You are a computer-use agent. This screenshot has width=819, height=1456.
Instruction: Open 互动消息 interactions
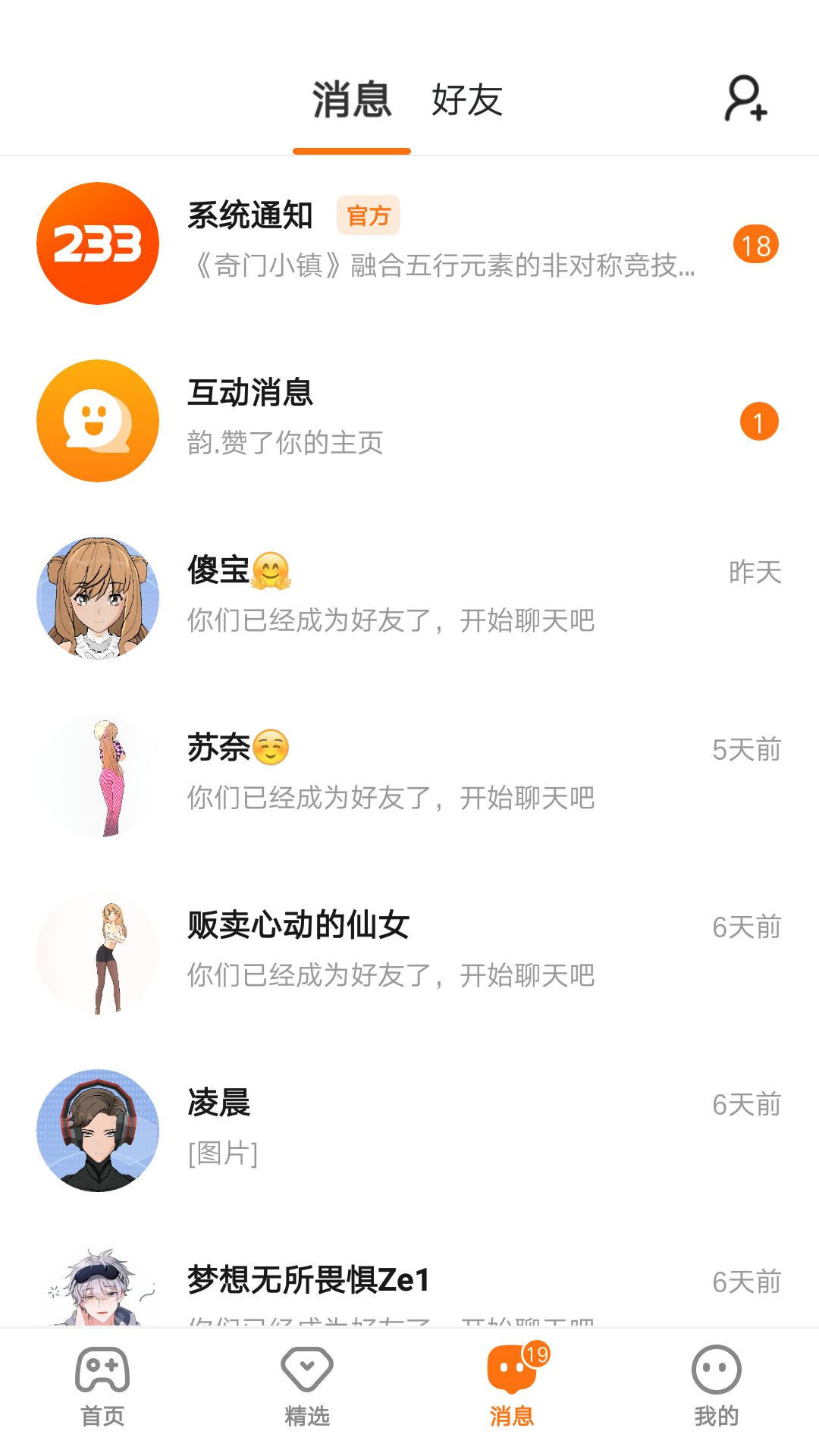click(x=409, y=421)
